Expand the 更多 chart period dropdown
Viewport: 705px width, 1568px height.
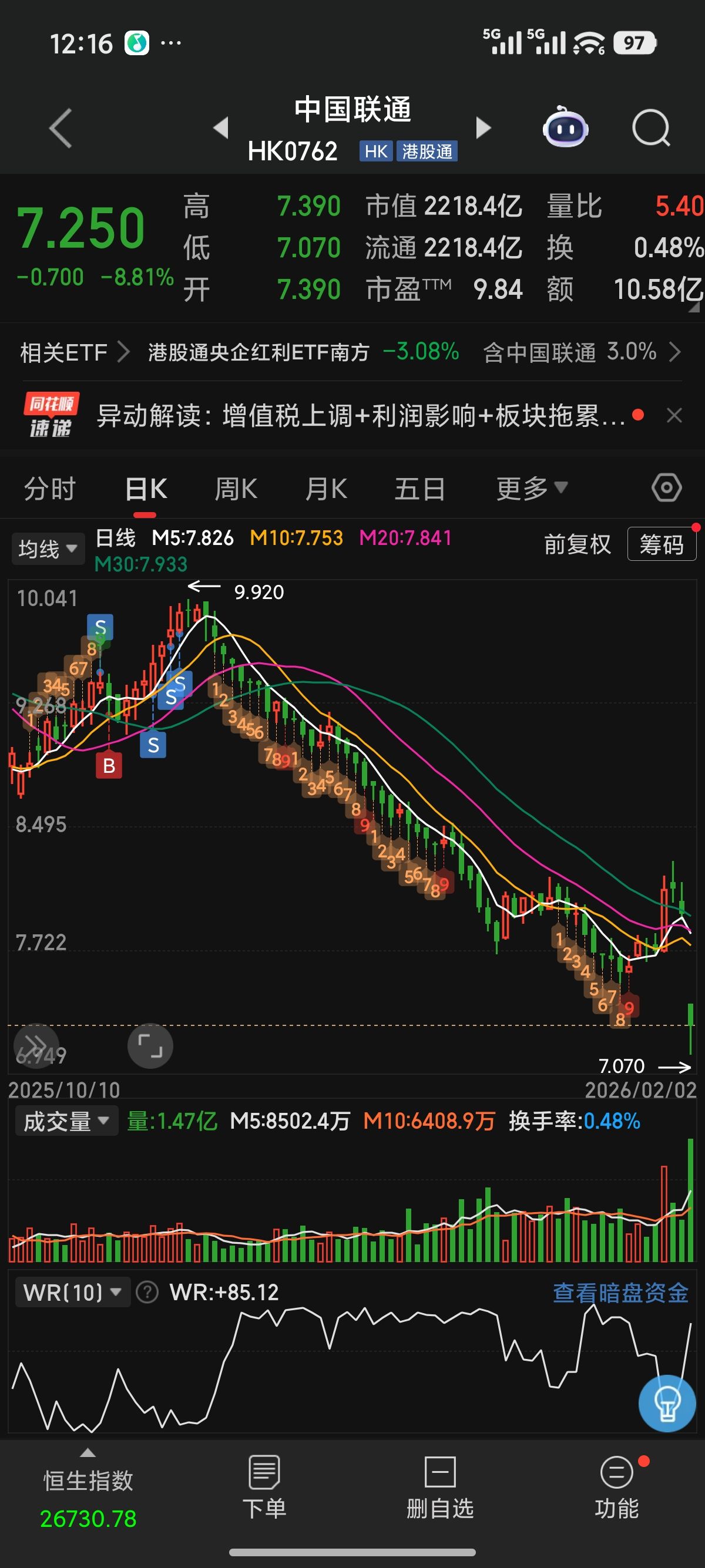(x=532, y=488)
